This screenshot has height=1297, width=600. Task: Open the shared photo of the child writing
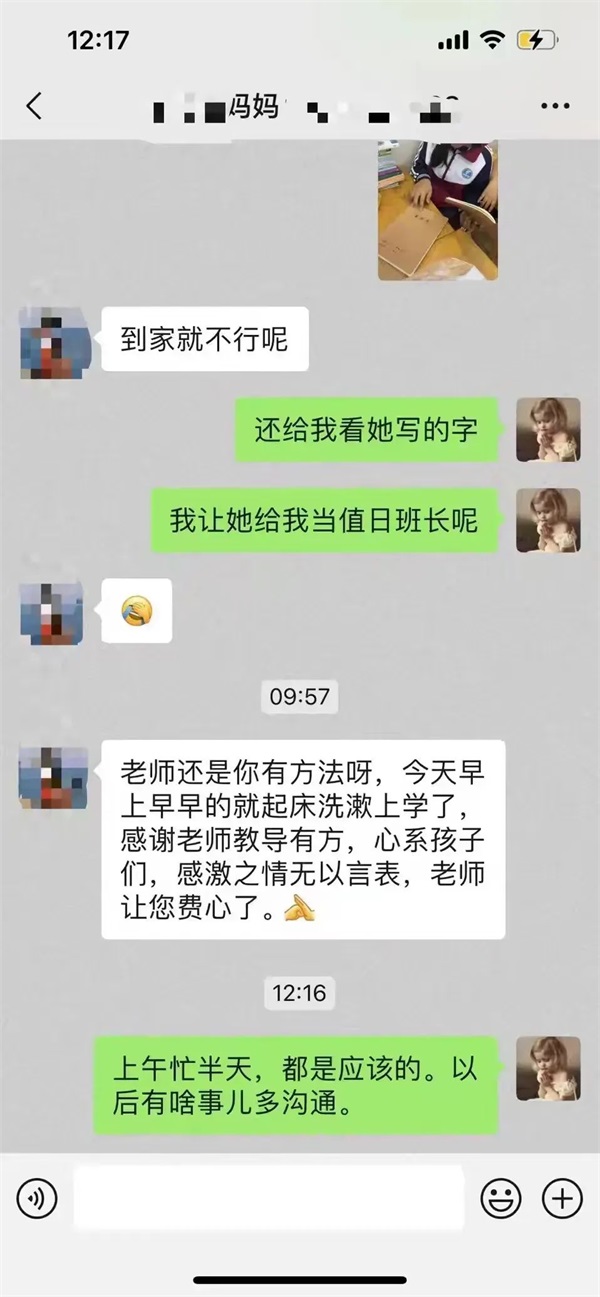point(438,210)
